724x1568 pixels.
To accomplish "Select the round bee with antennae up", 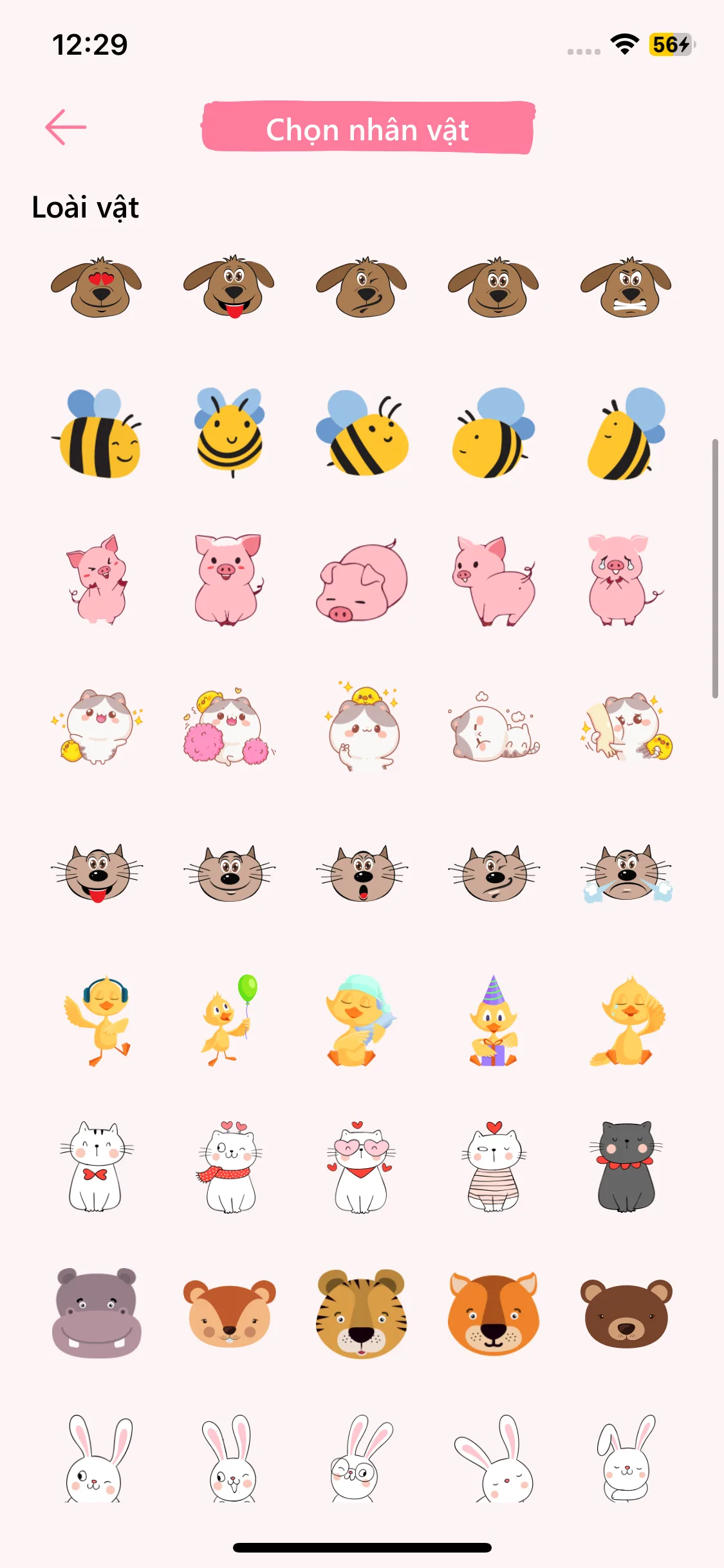I will point(230,433).
